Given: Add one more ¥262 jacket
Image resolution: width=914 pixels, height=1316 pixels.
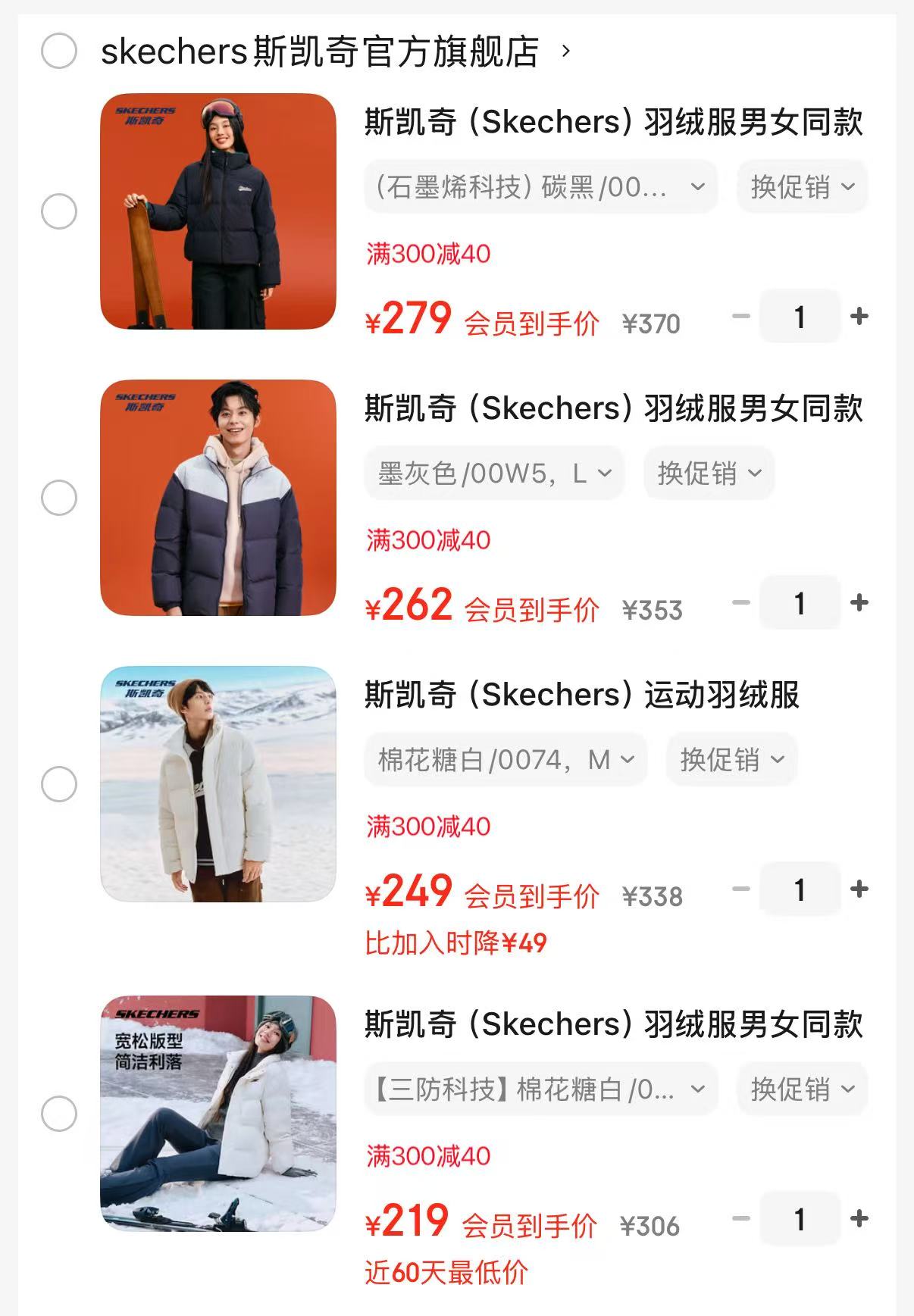Looking at the screenshot, I should 859,603.
